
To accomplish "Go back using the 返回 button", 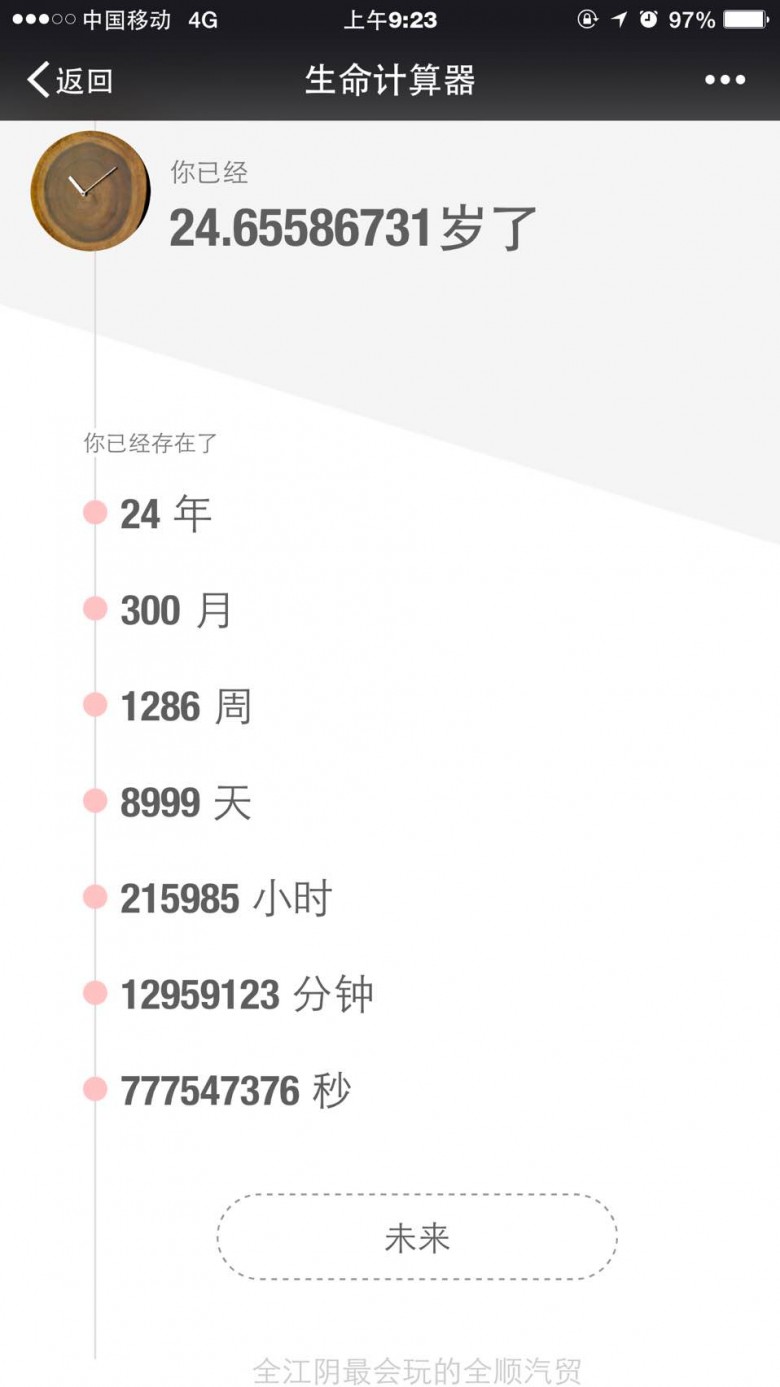I will pyautogui.click(x=70, y=80).
